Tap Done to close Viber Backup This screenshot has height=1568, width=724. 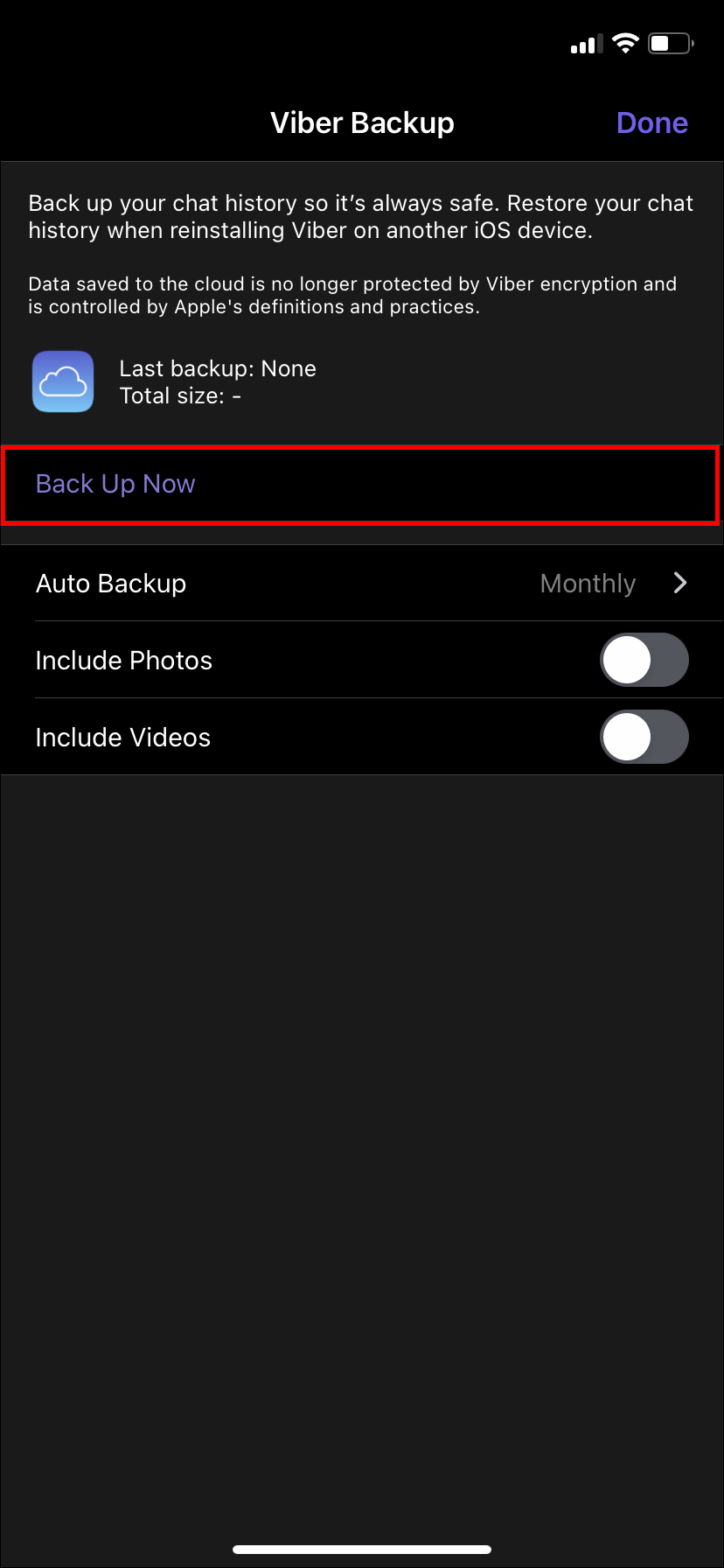tap(651, 123)
